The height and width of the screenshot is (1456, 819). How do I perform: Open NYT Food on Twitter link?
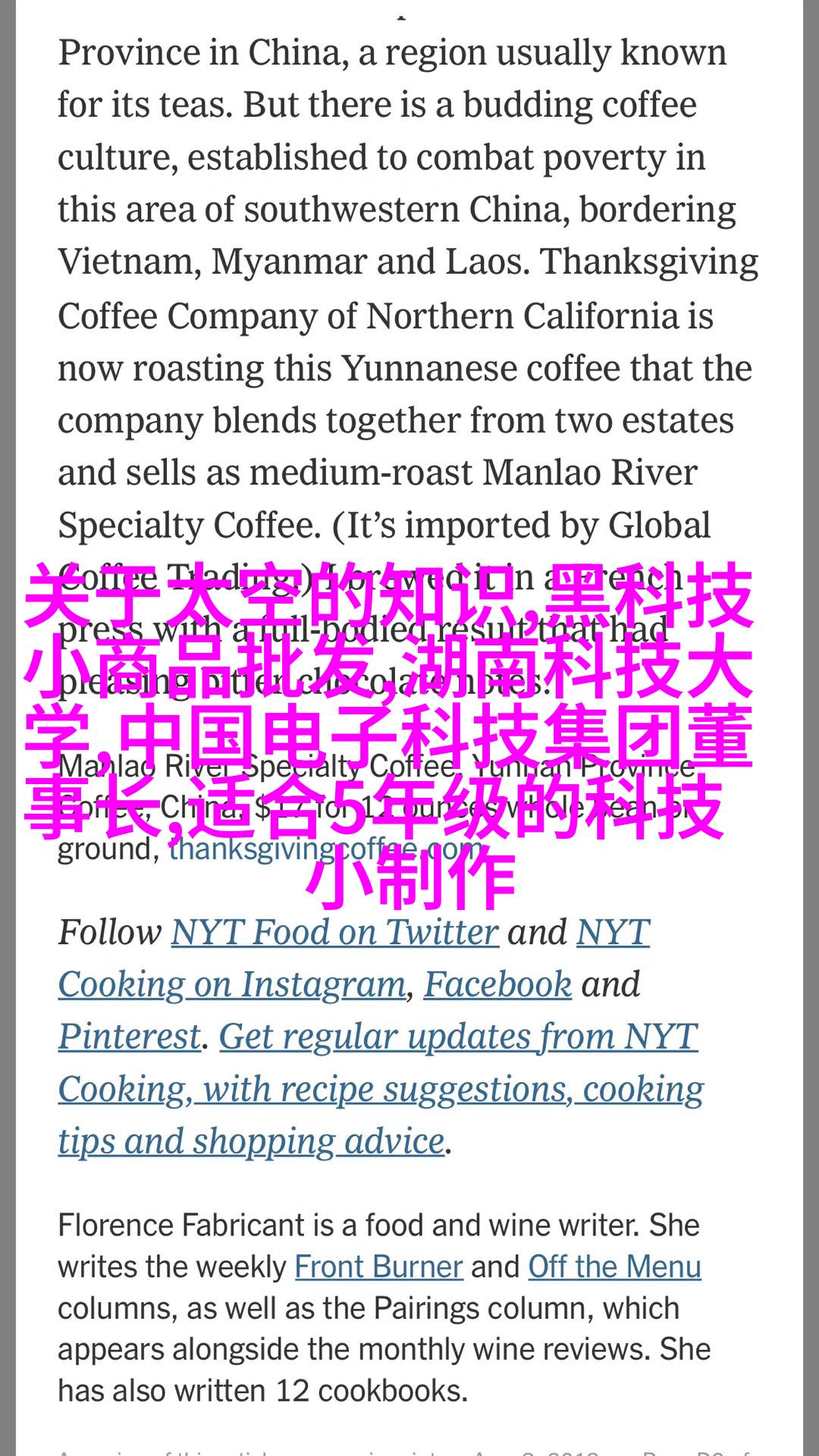coord(334,933)
